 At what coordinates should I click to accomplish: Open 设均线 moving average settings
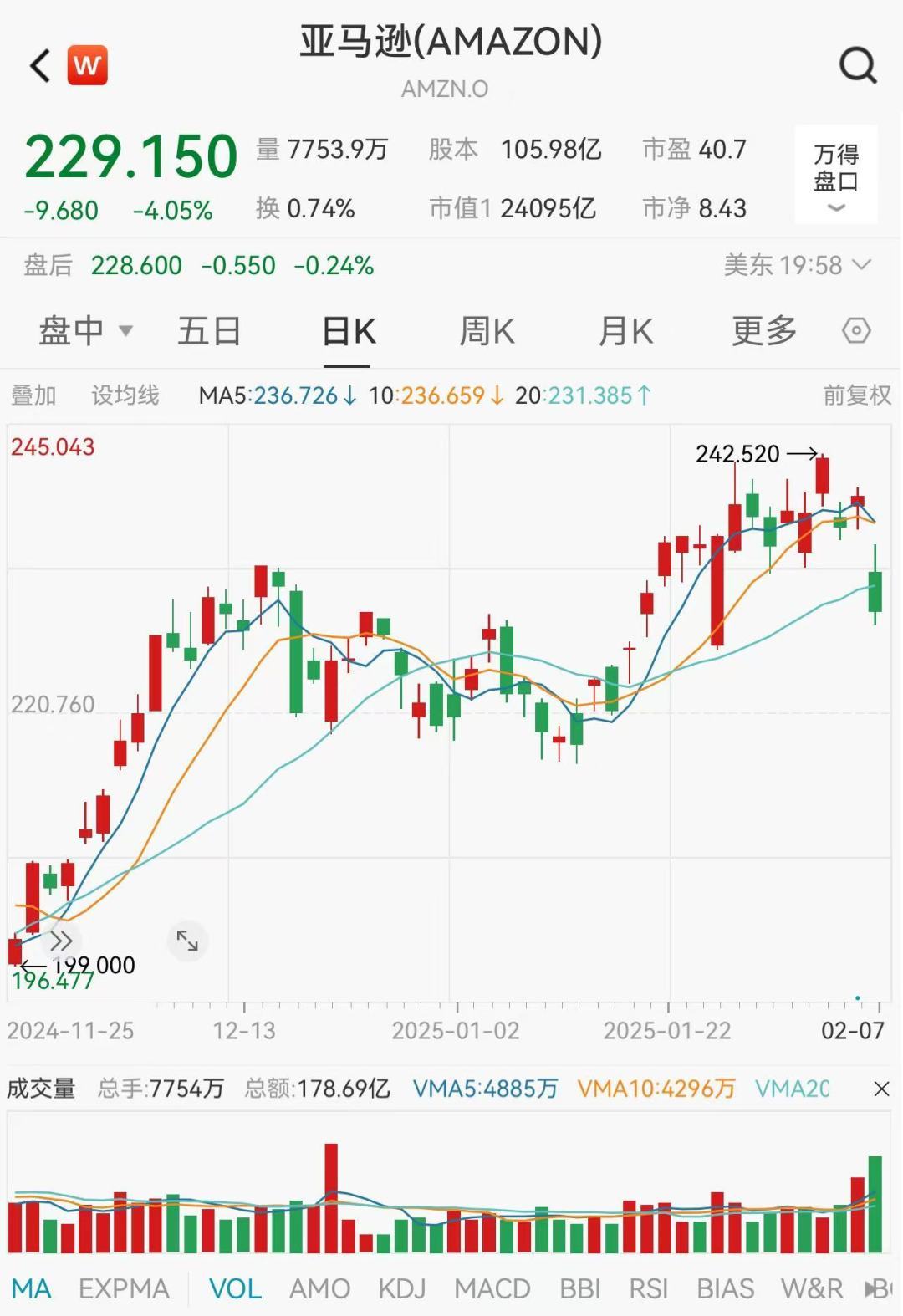[x=125, y=395]
